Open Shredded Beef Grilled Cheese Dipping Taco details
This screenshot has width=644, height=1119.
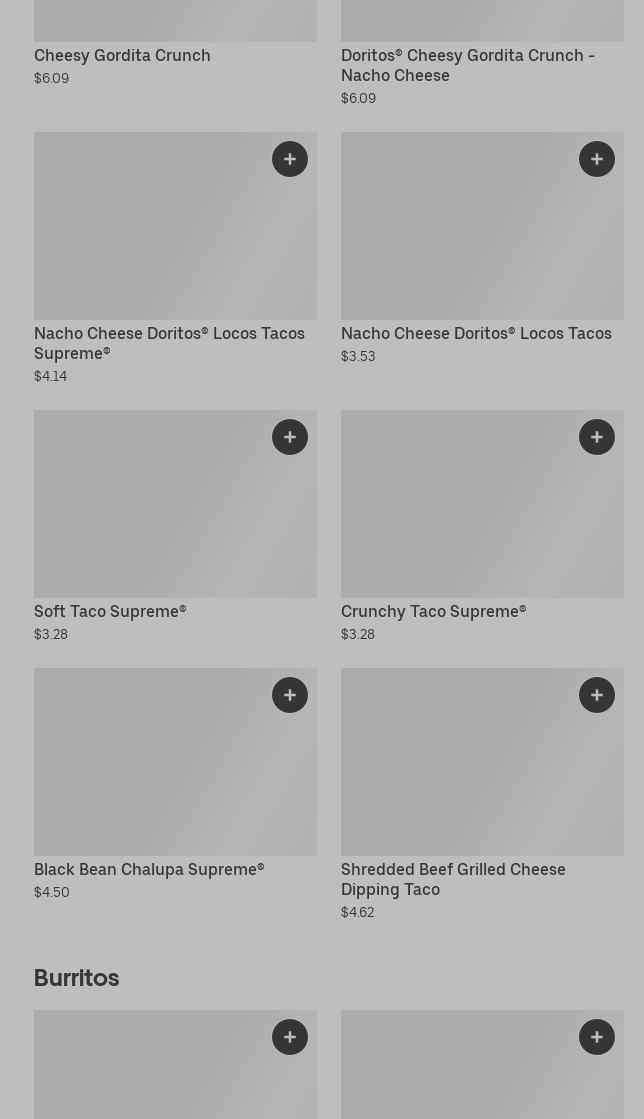pos(453,879)
